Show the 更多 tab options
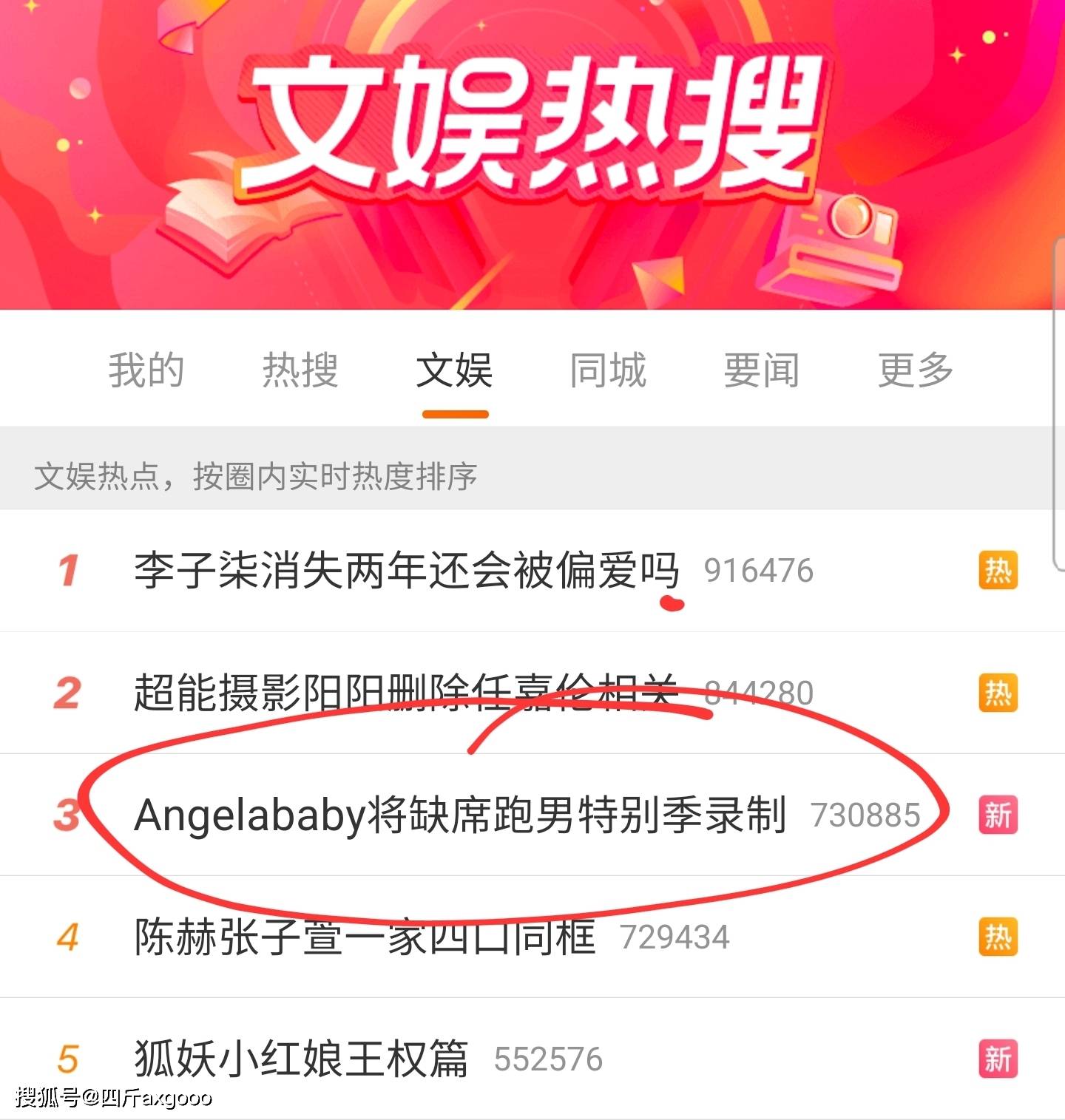The width and height of the screenshot is (1065, 1120). pyautogui.click(x=916, y=370)
